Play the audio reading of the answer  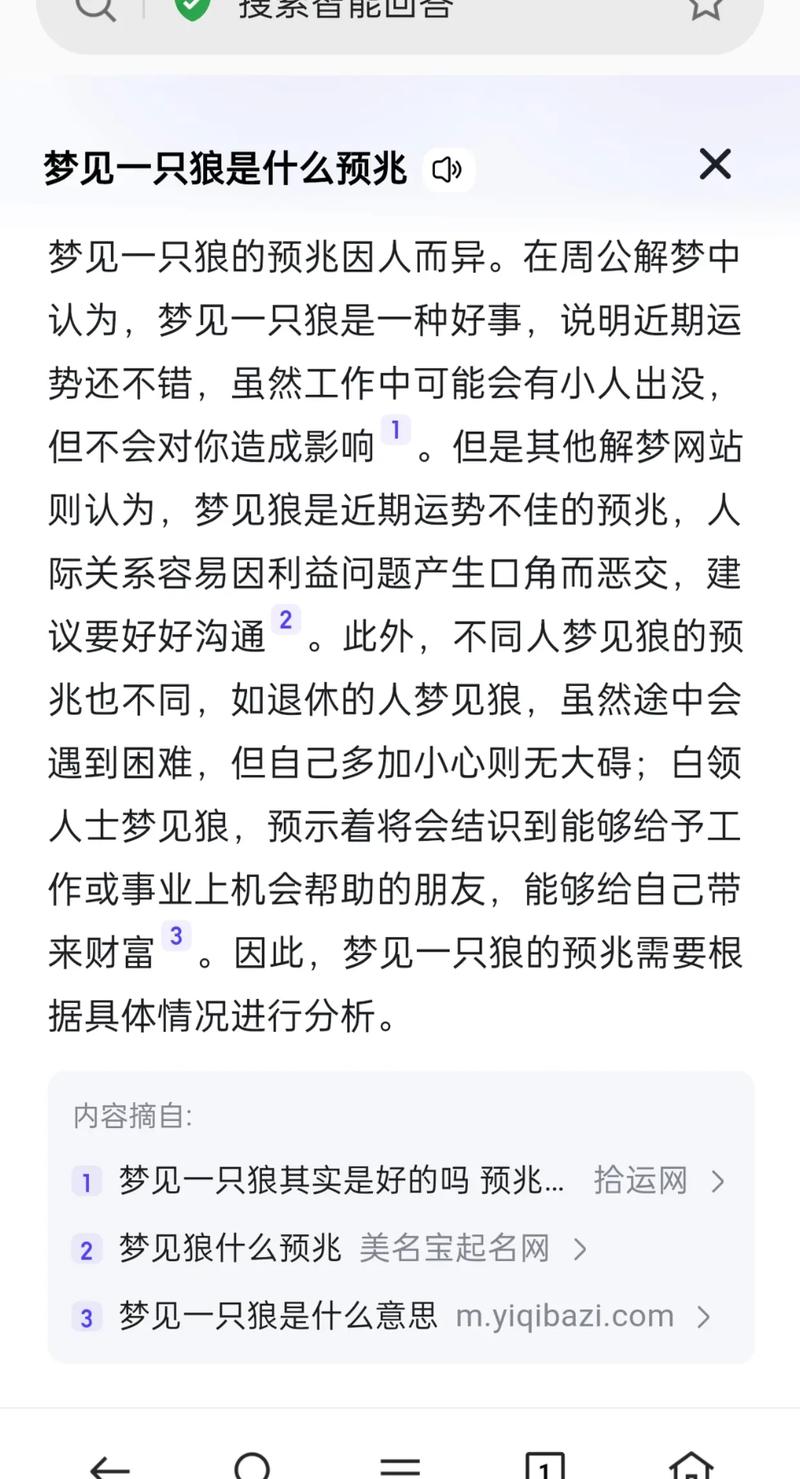click(447, 170)
